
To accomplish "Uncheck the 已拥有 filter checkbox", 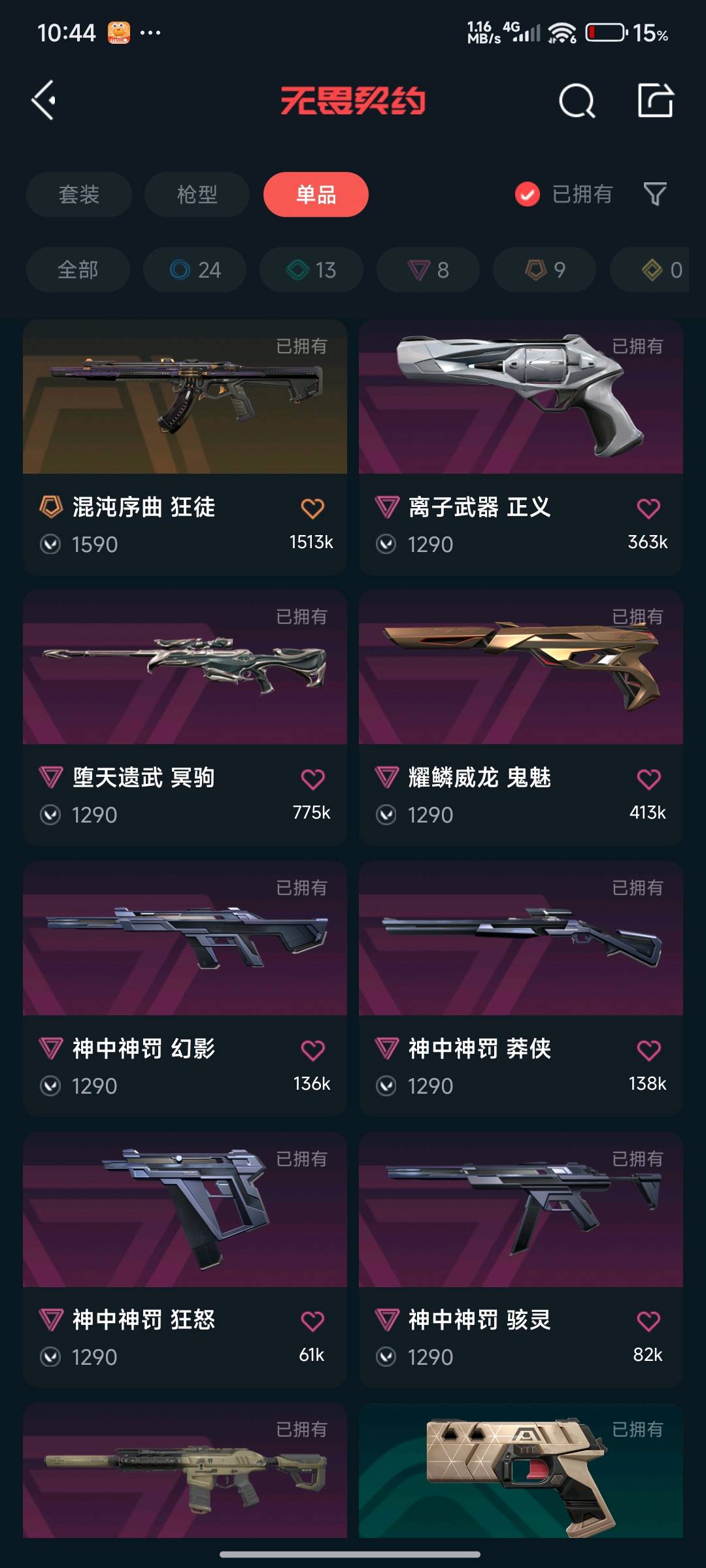I will coord(527,194).
